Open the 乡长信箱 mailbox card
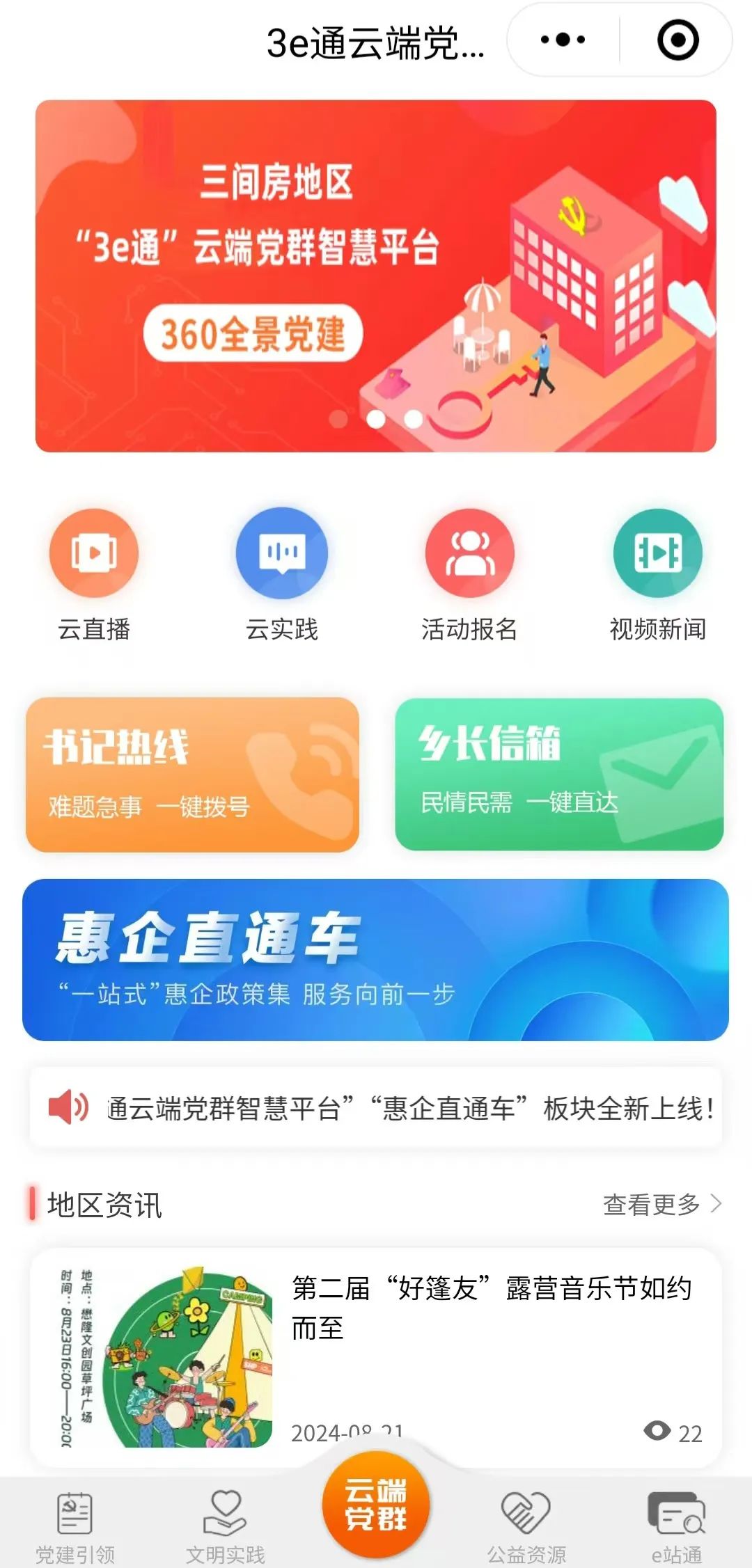The width and height of the screenshot is (752, 1568). coord(559,775)
